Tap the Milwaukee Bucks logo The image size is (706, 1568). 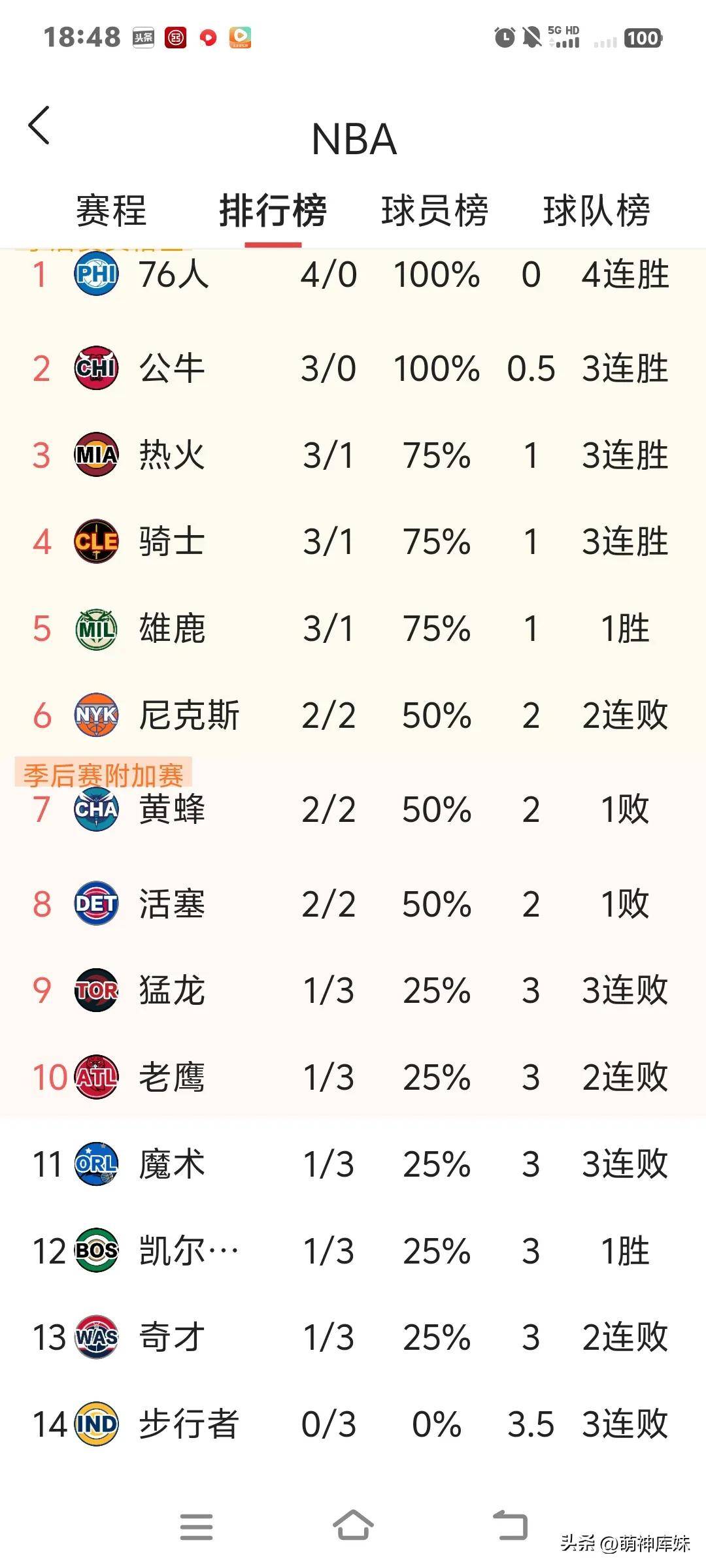pyautogui.click(x=96, y=629)
